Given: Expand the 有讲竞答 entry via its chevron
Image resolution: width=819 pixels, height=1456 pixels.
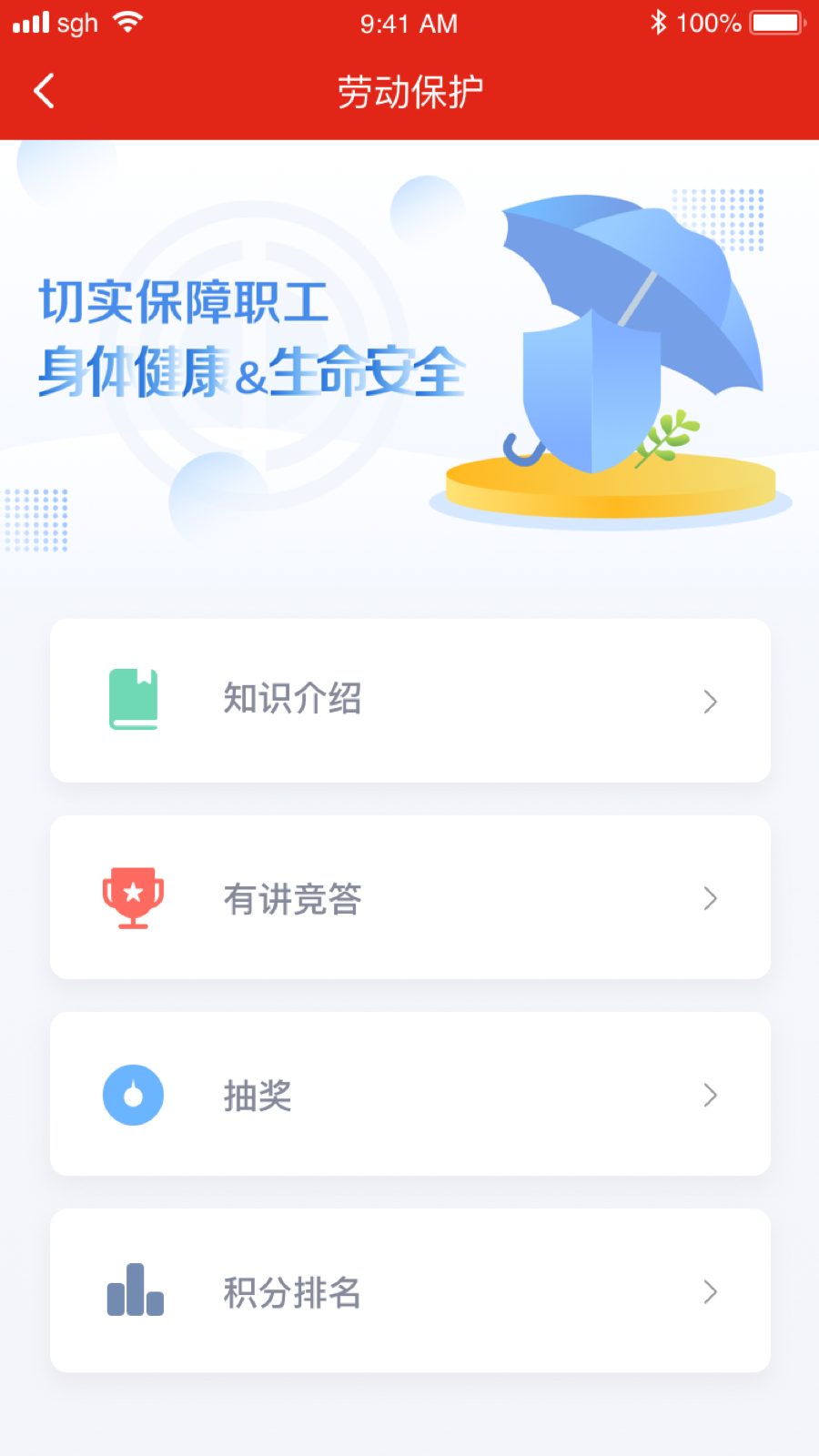Looking at the screenshot, I should tap(711, 898).
